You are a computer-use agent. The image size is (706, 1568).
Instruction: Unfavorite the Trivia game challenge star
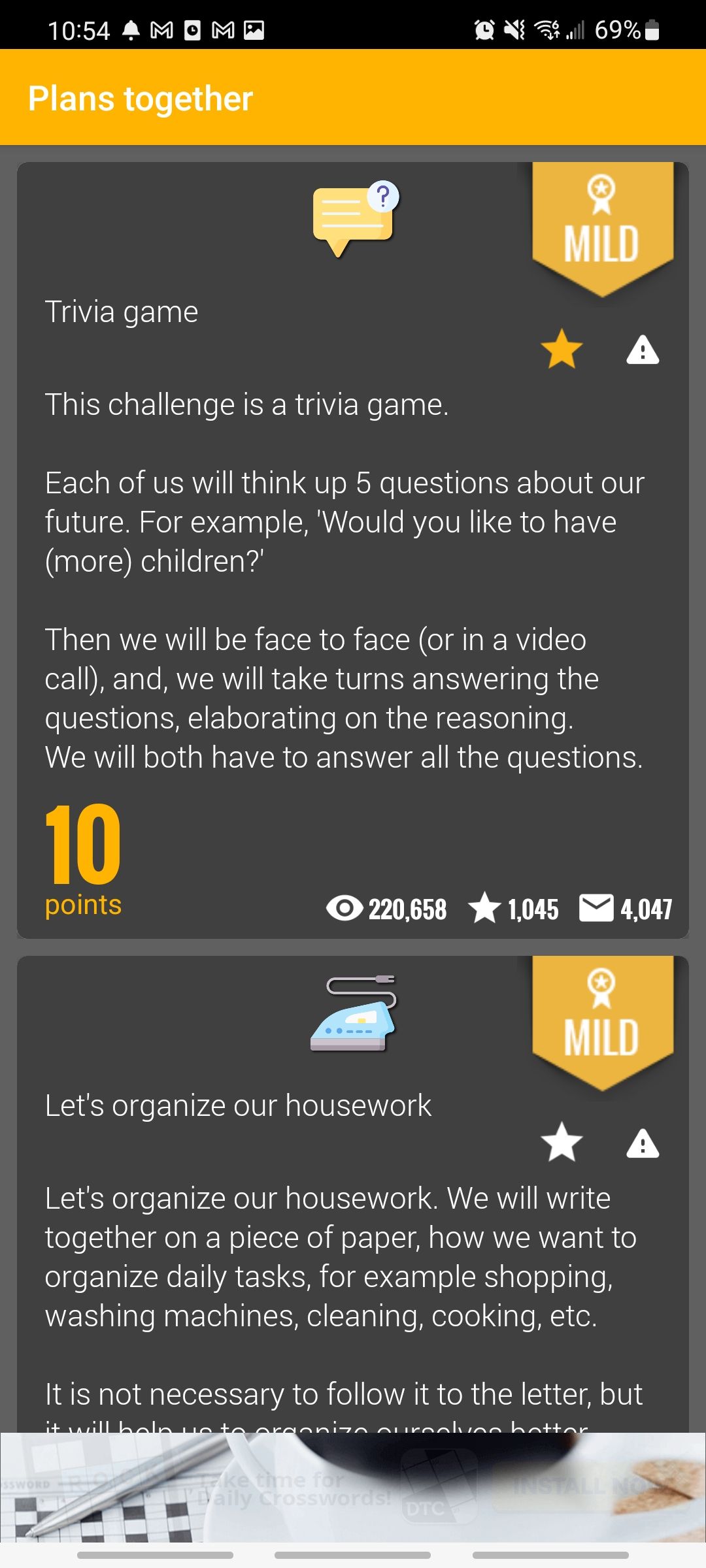click(562, 350)
